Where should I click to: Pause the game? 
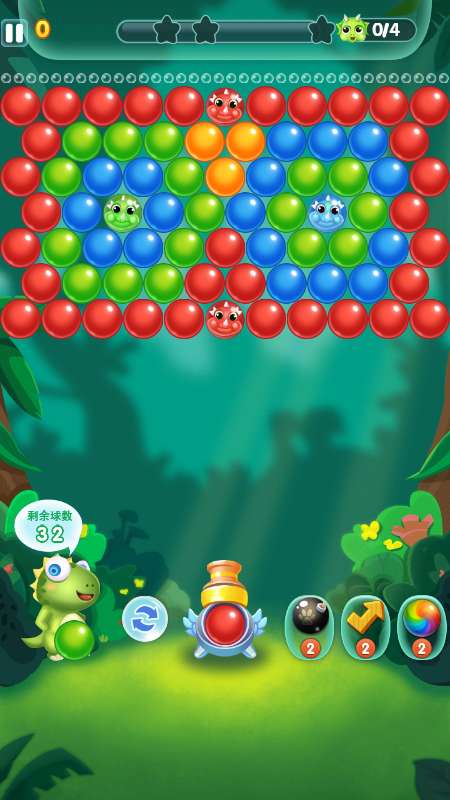tap(14, 33)
